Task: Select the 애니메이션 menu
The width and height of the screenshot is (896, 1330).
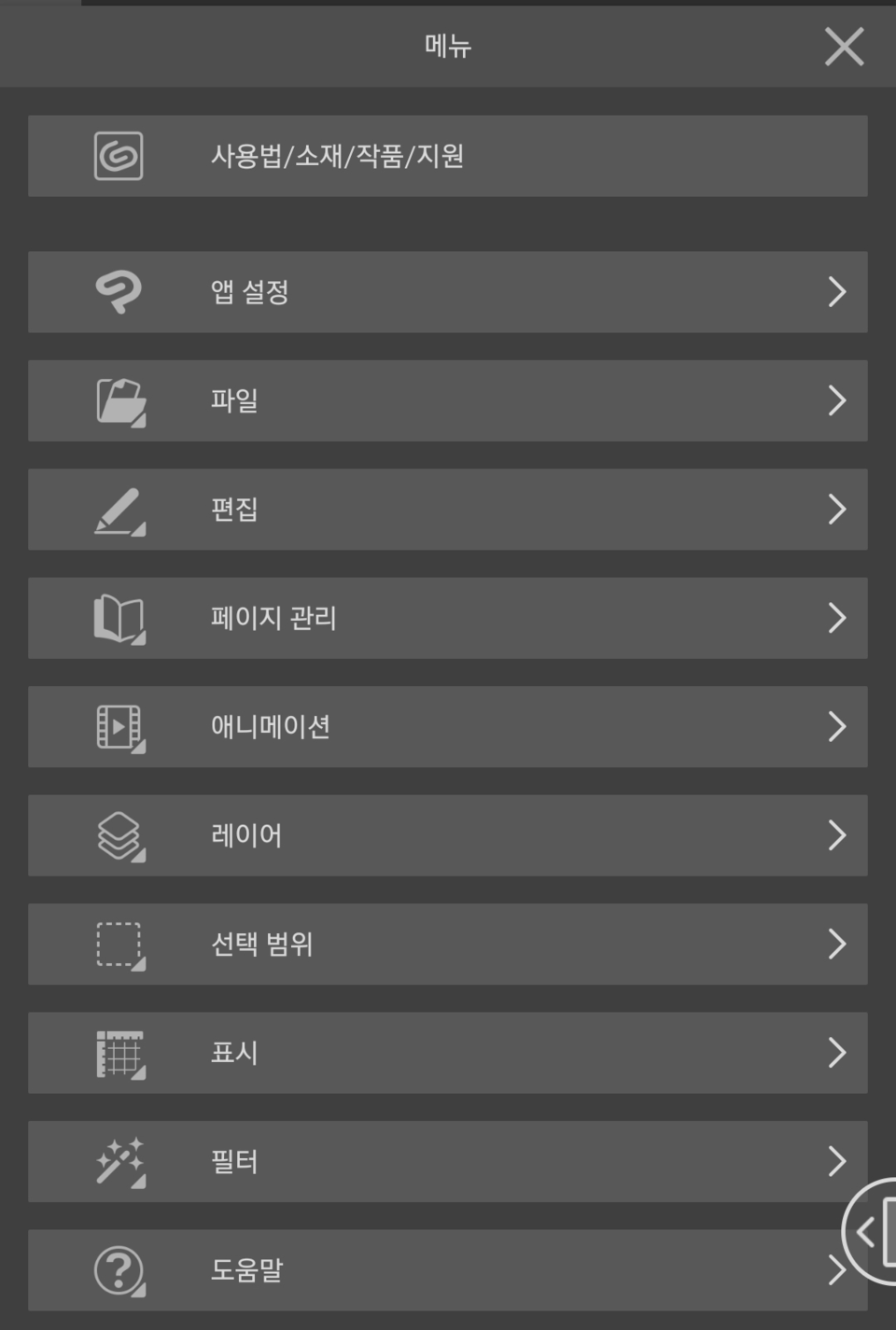Action: [x=448, y=727]
